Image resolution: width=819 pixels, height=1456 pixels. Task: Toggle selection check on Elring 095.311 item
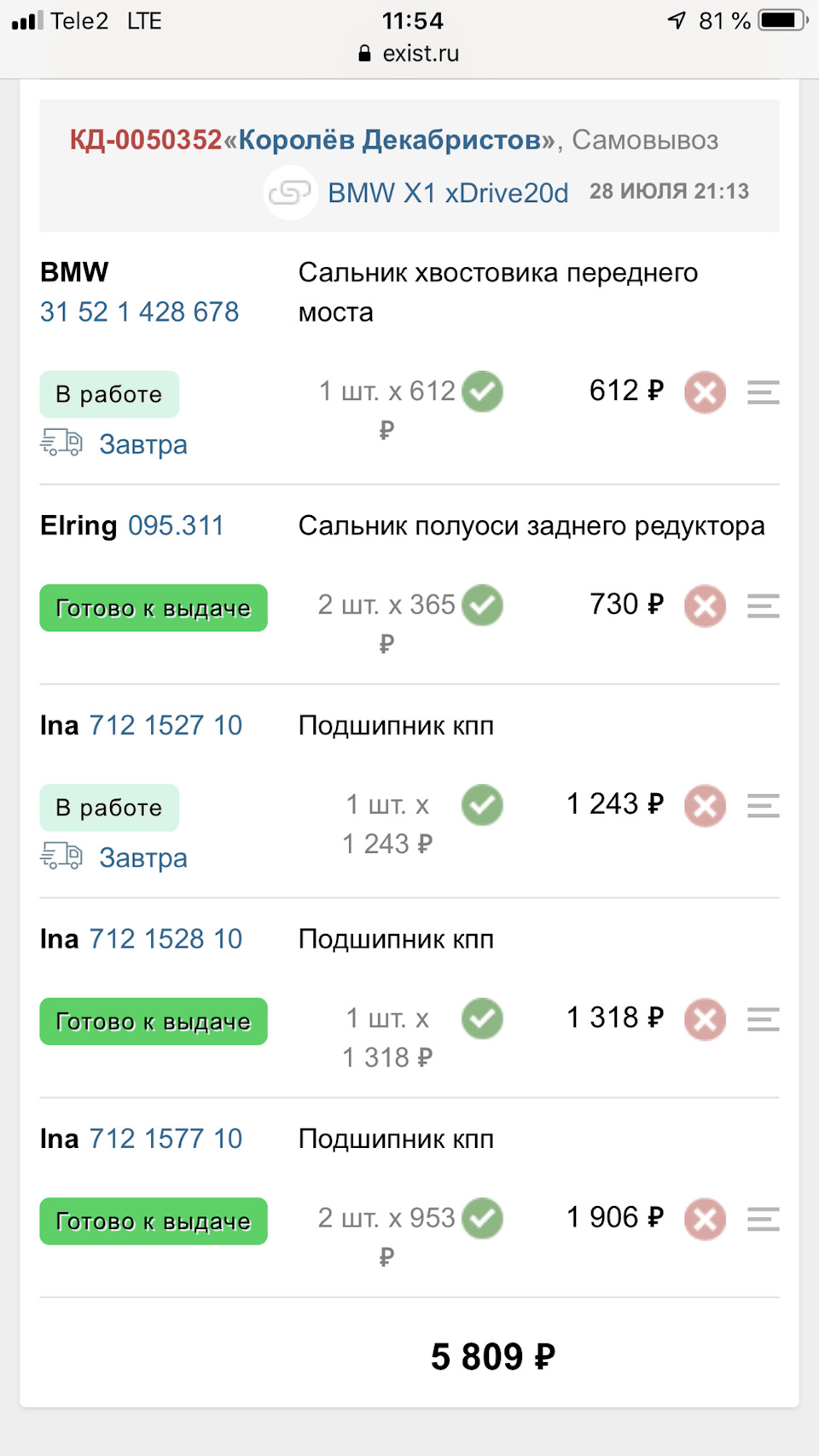(484, 605)
